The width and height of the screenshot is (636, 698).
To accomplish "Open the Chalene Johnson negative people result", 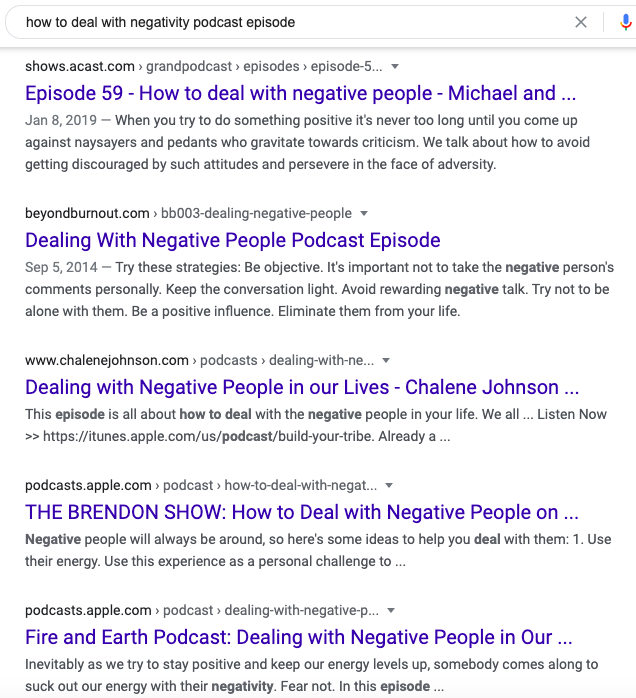I will [302, 387].
